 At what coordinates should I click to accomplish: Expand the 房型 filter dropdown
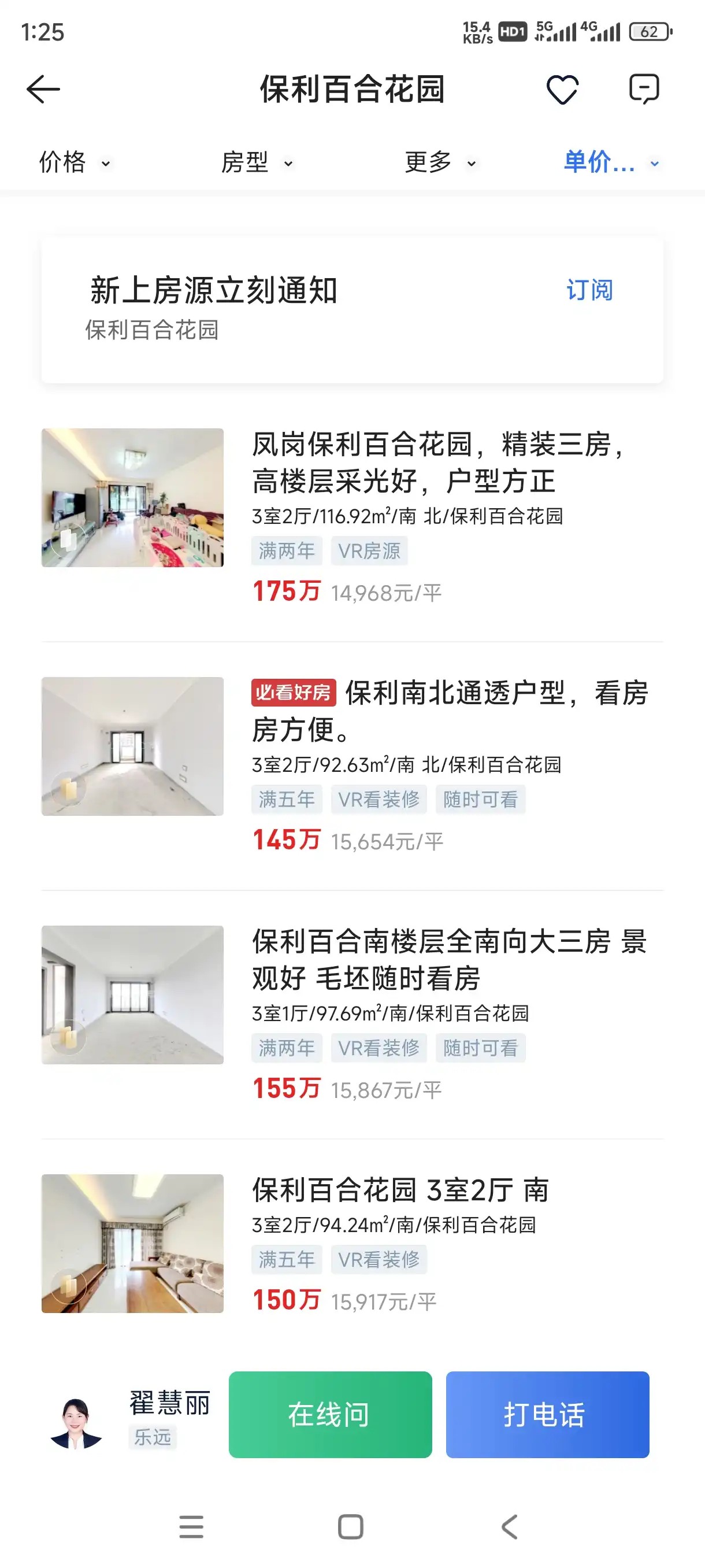tap(256, 162)
